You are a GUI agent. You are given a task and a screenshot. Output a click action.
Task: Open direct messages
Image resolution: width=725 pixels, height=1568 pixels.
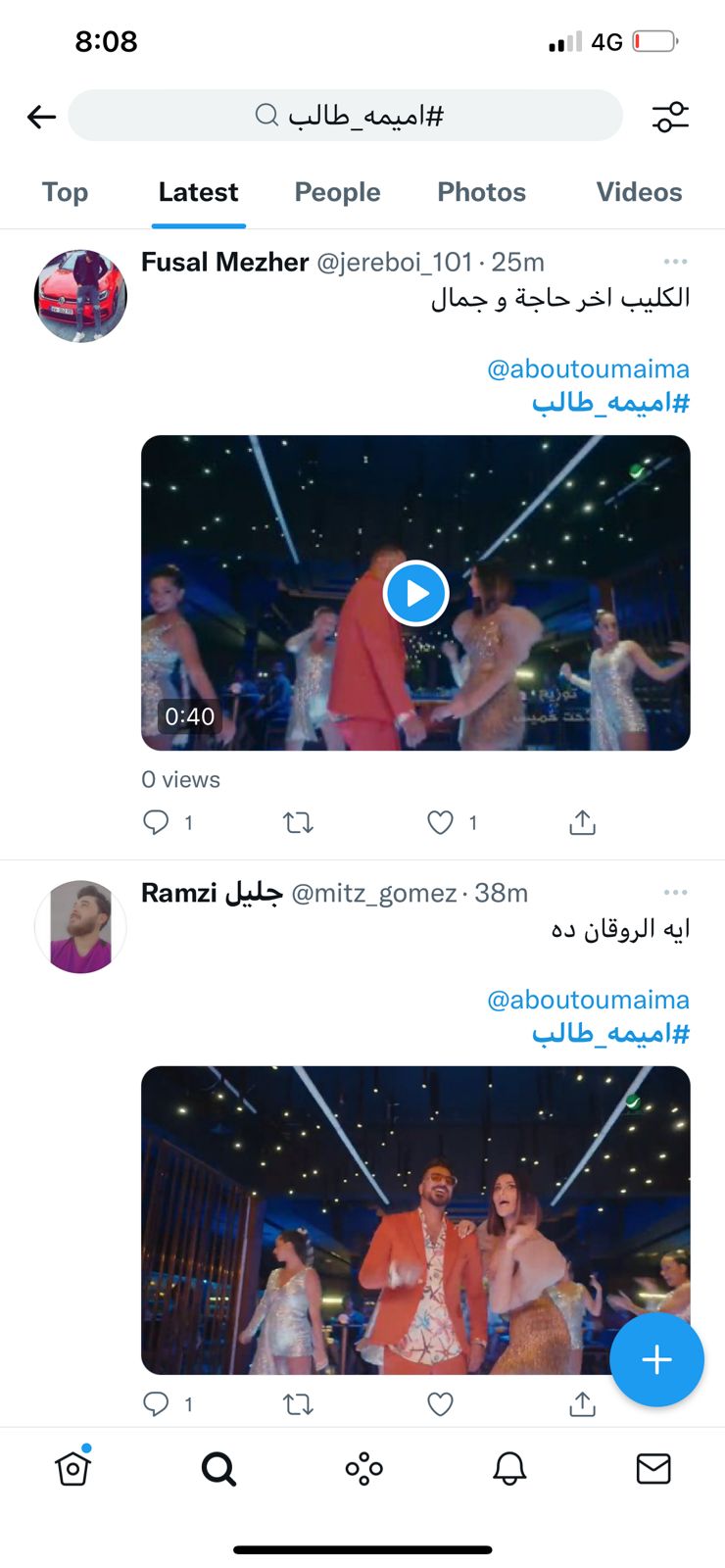click(x=653, y=1468)
